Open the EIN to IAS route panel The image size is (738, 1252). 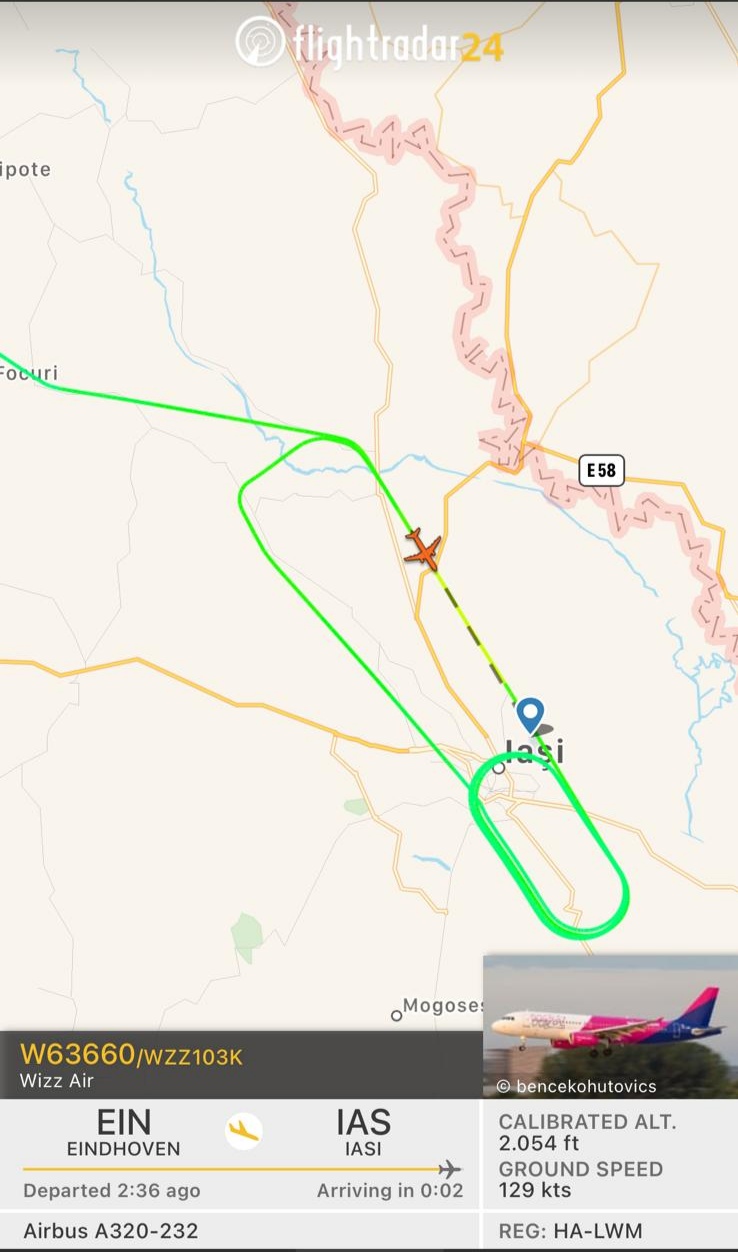(242, 1155)
